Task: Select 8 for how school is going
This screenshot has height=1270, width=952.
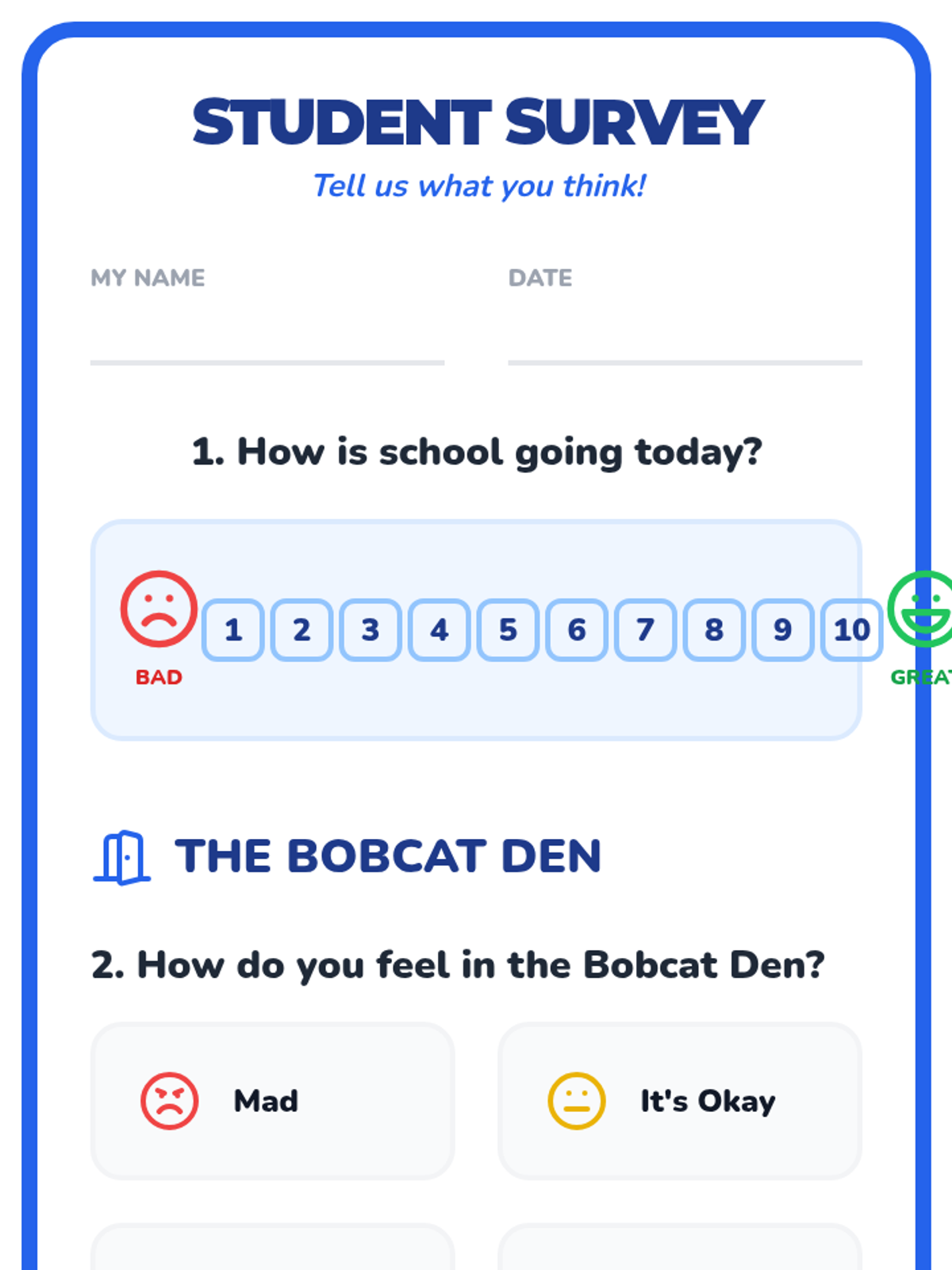Action: click(x=714, y=630)
